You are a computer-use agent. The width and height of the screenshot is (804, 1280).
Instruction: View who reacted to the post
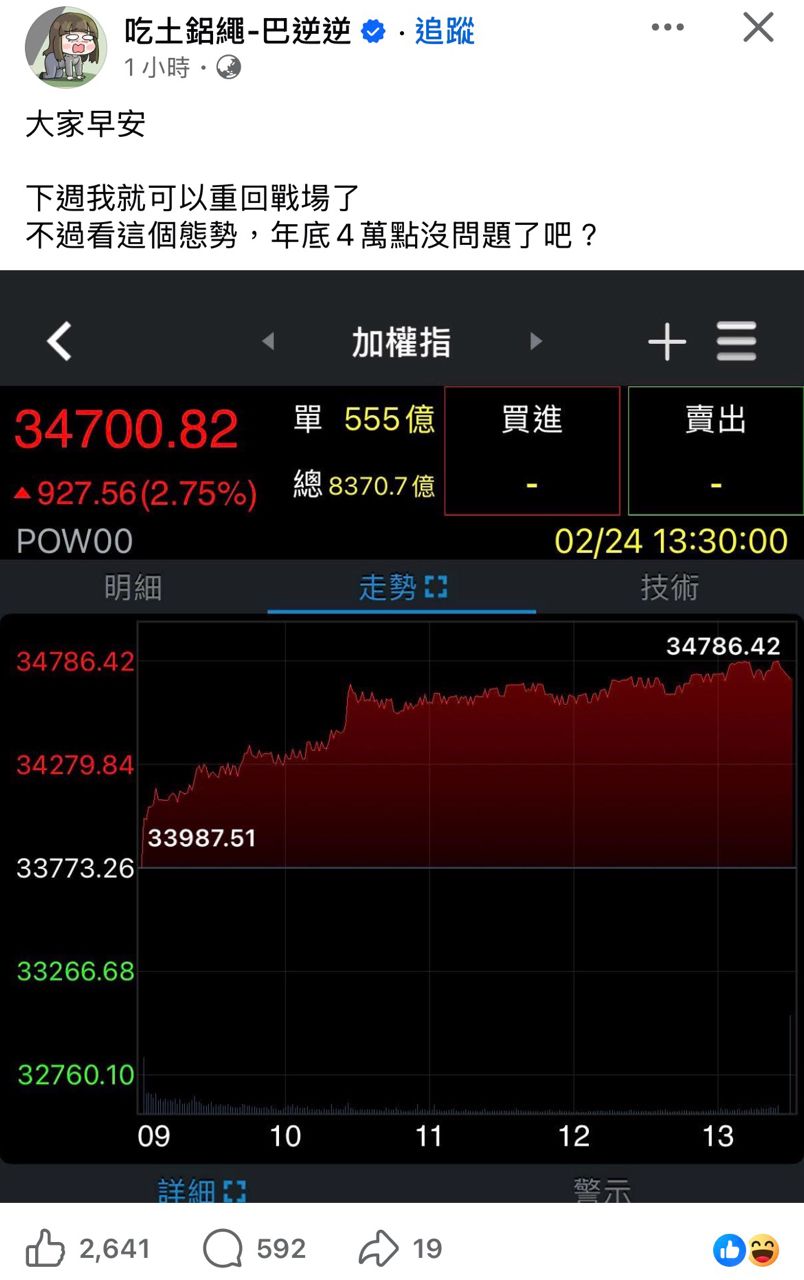click(x=745, y=1249)
